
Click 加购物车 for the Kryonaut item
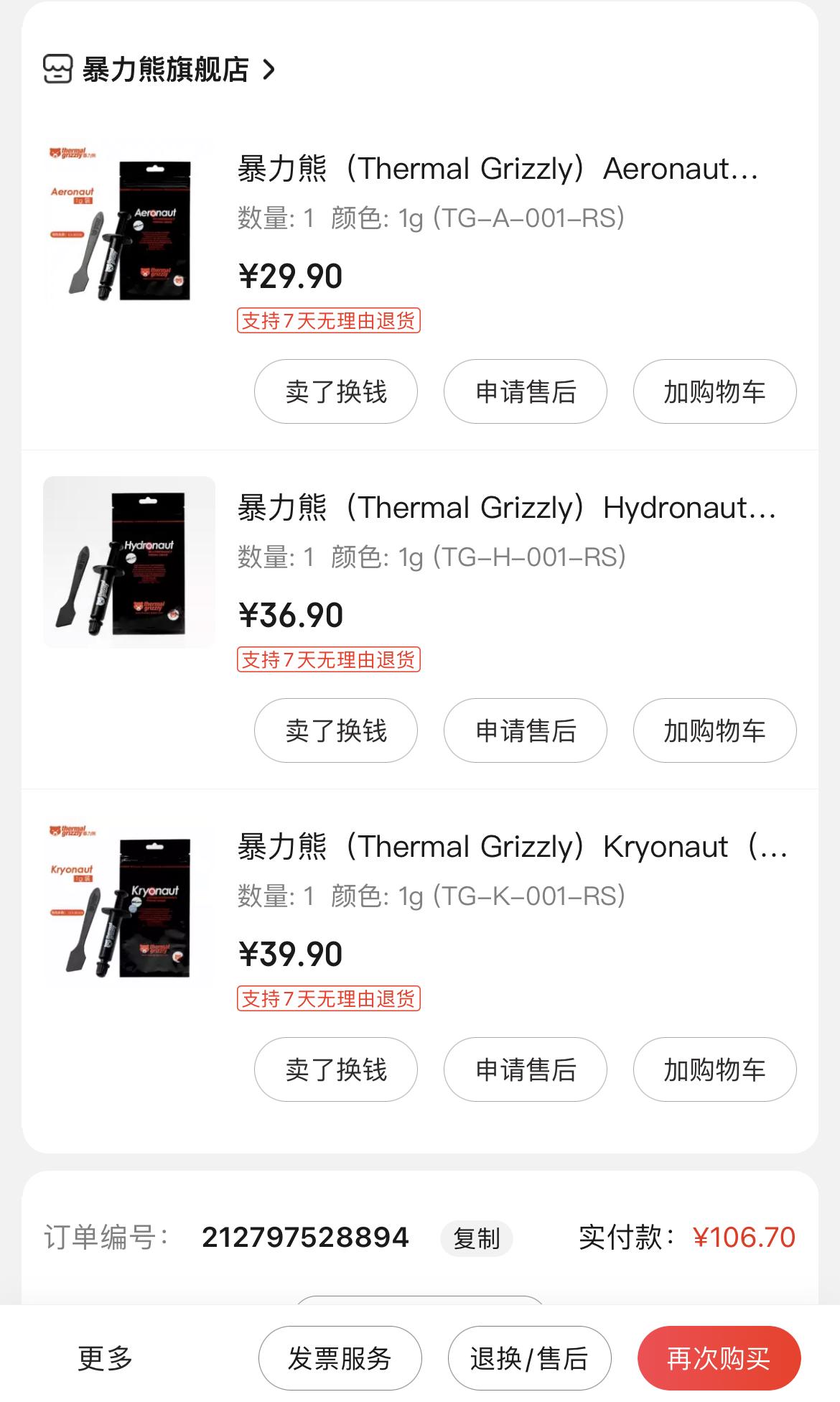(x=714, y=1069)
